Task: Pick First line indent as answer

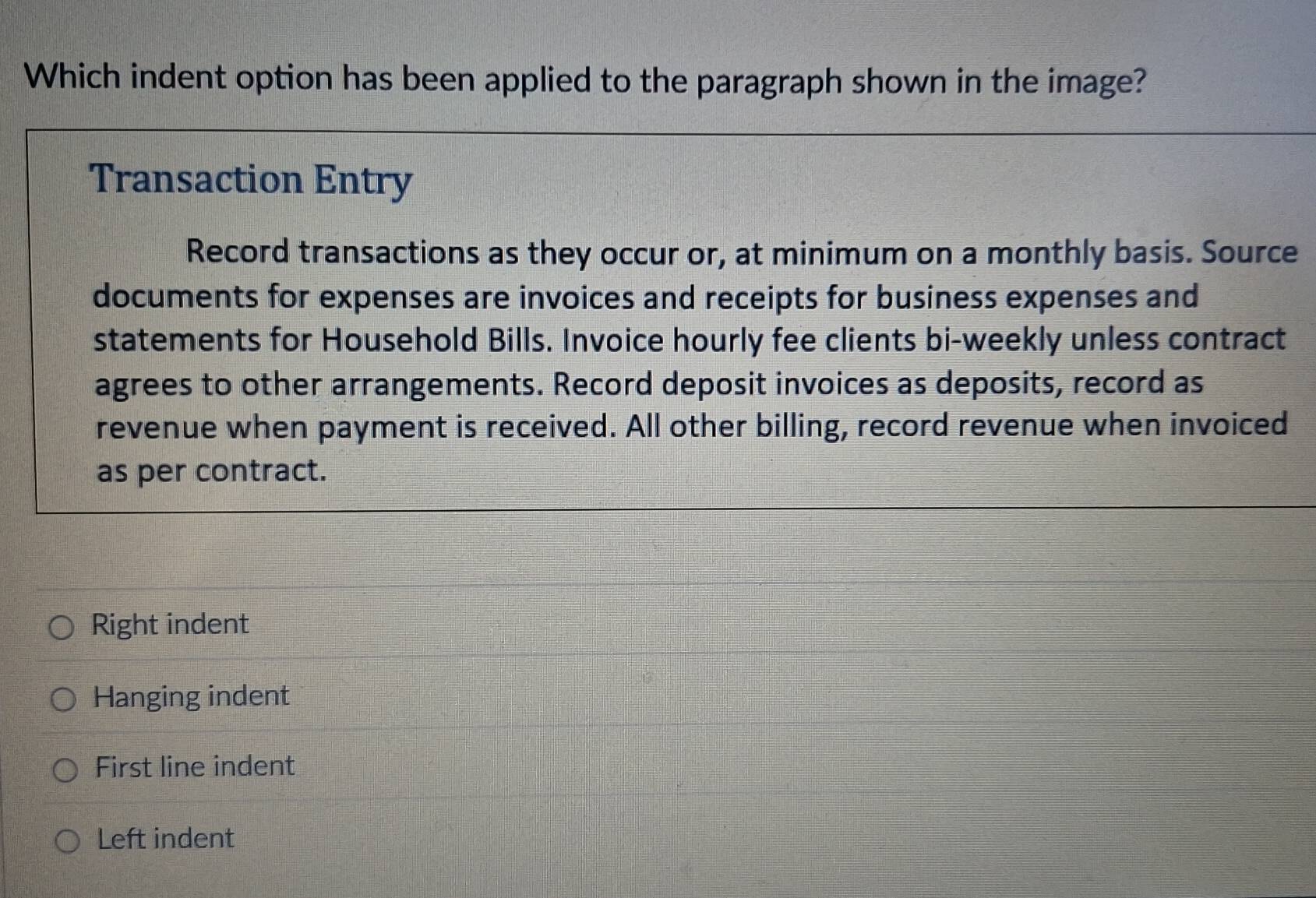Action: tap(65, 770)
